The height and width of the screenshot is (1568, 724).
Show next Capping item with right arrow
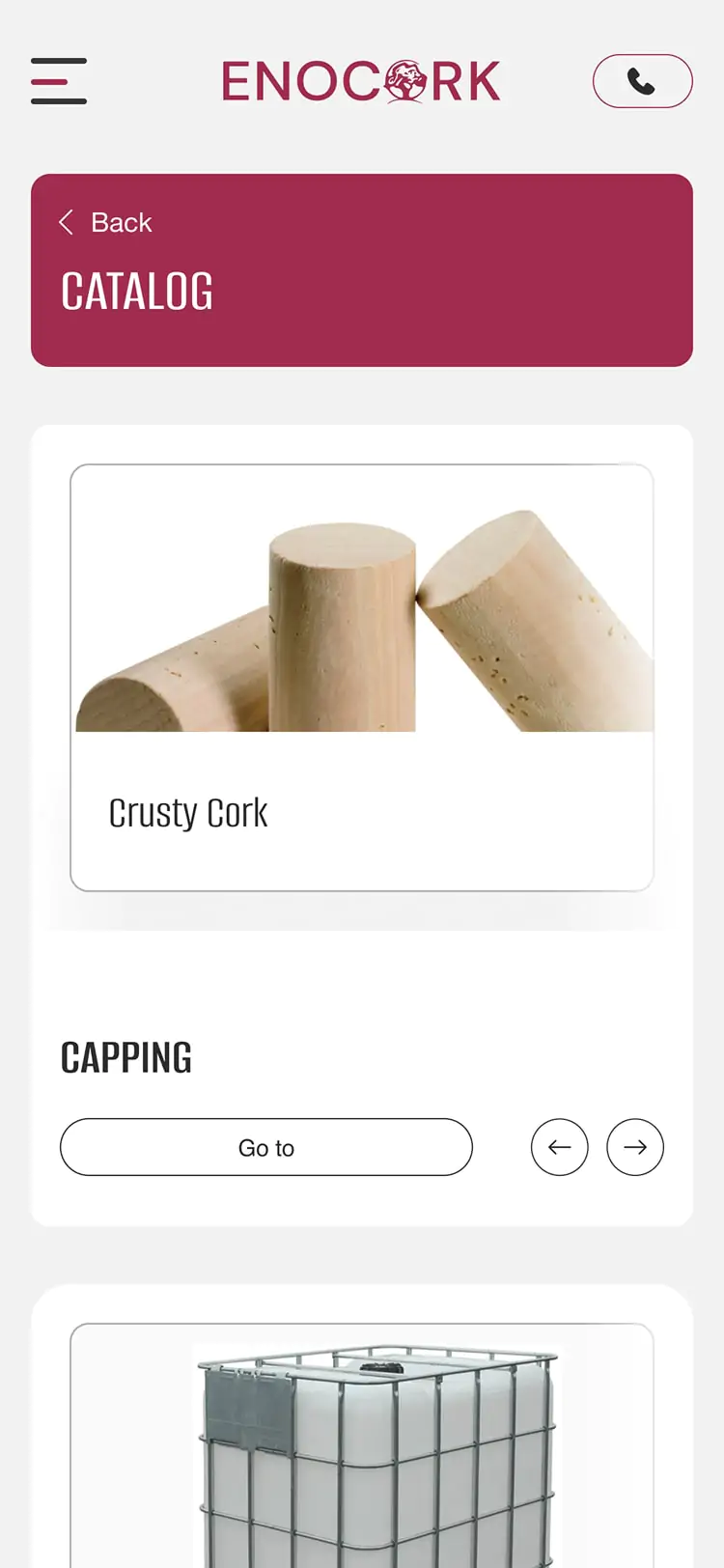click(635, 1147)
